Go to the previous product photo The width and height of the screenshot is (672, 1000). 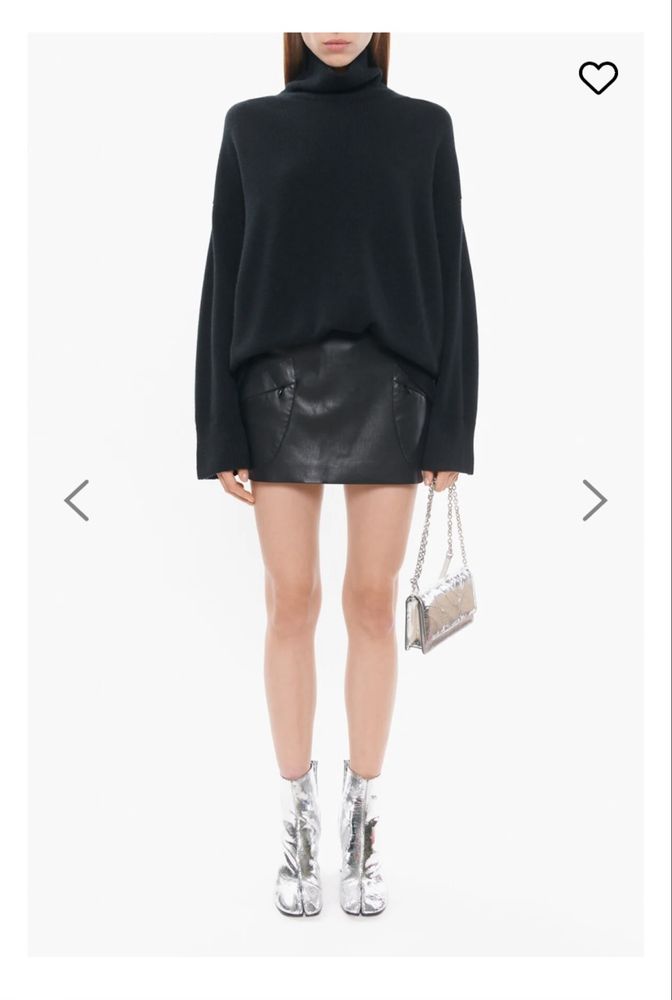(77, 500)
